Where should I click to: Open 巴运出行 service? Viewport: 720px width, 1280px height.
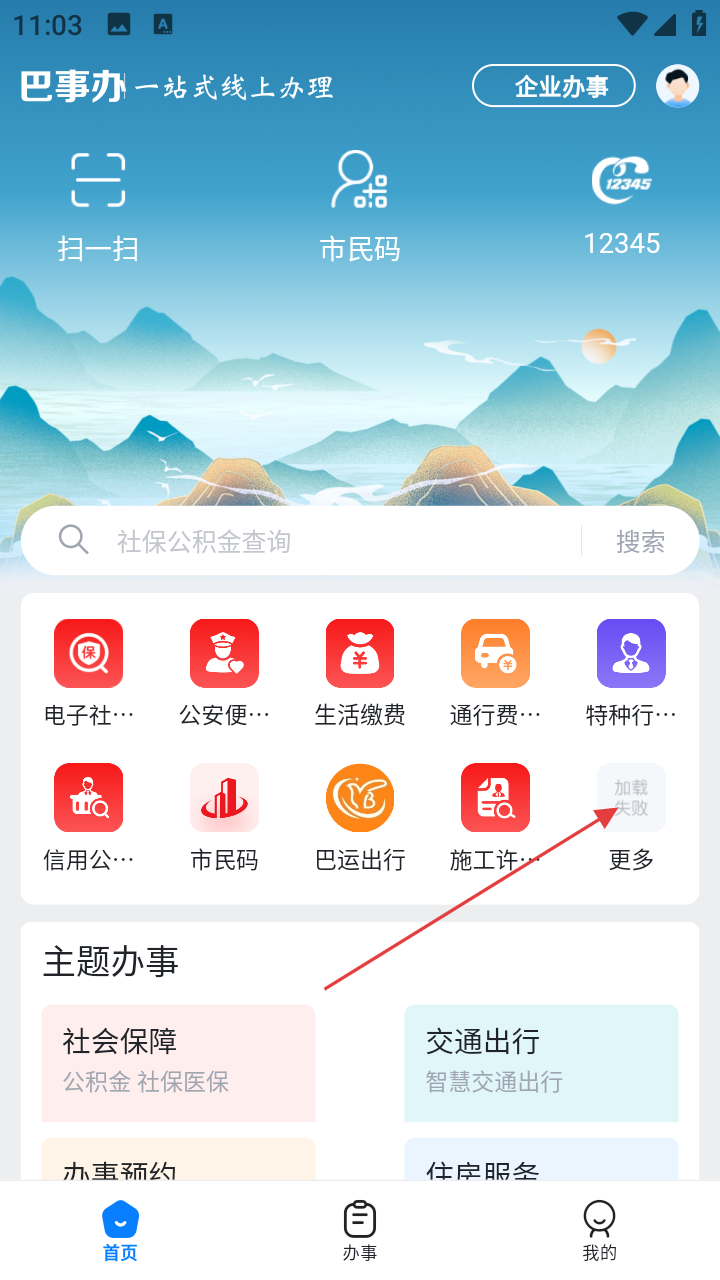pyautogui.click(x=360, y=814)
